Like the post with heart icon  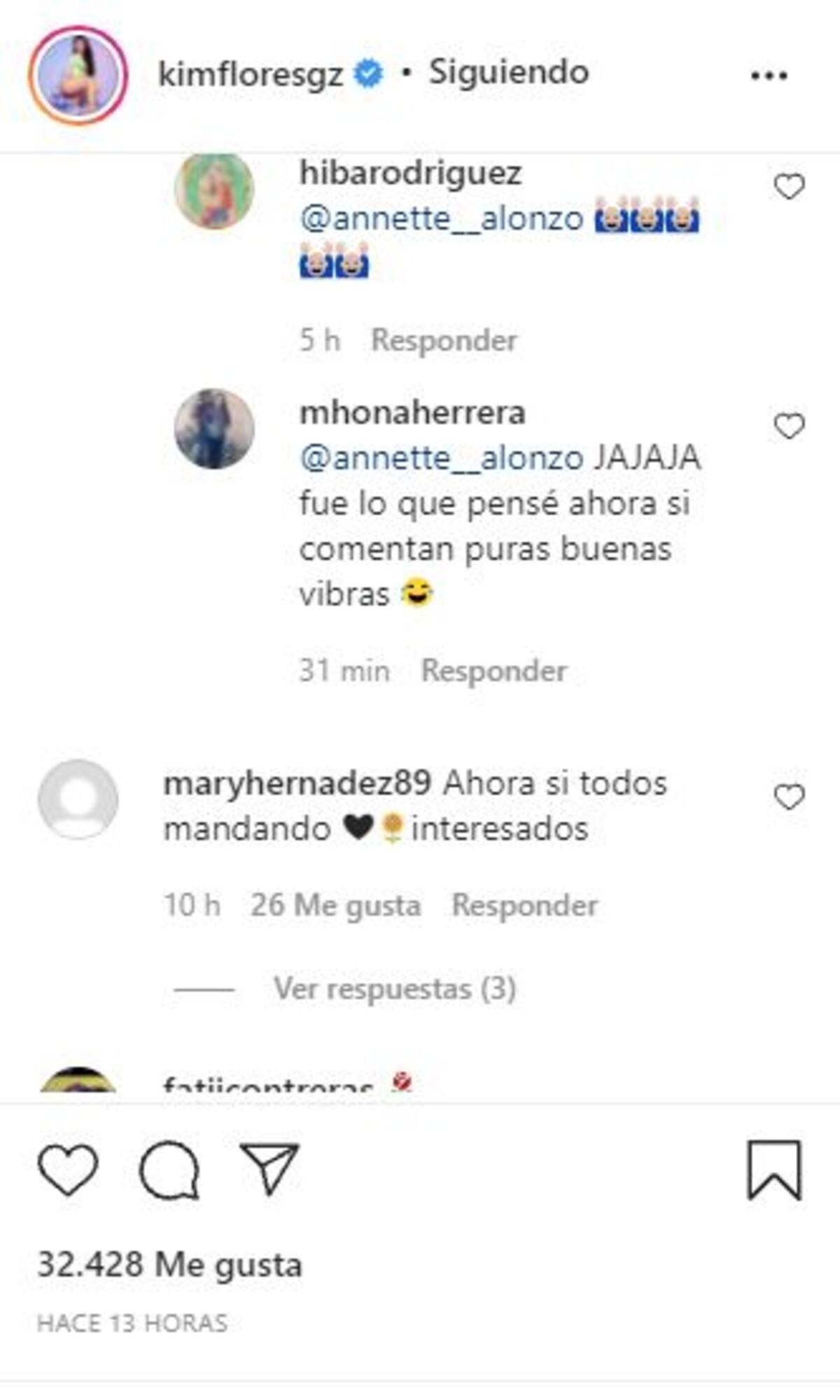tap(68, 1170)
